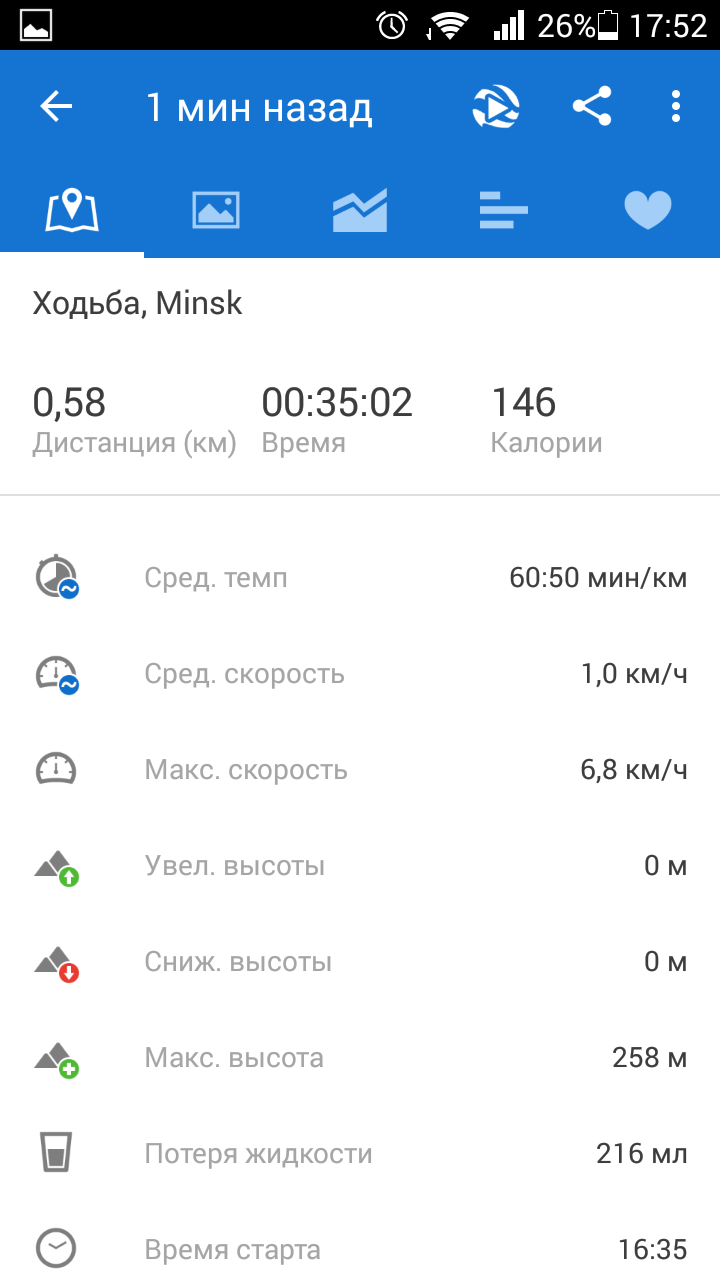The image size is (720, 1280).
Task: Switch to the splits bars tab
Action: point(503,210)
